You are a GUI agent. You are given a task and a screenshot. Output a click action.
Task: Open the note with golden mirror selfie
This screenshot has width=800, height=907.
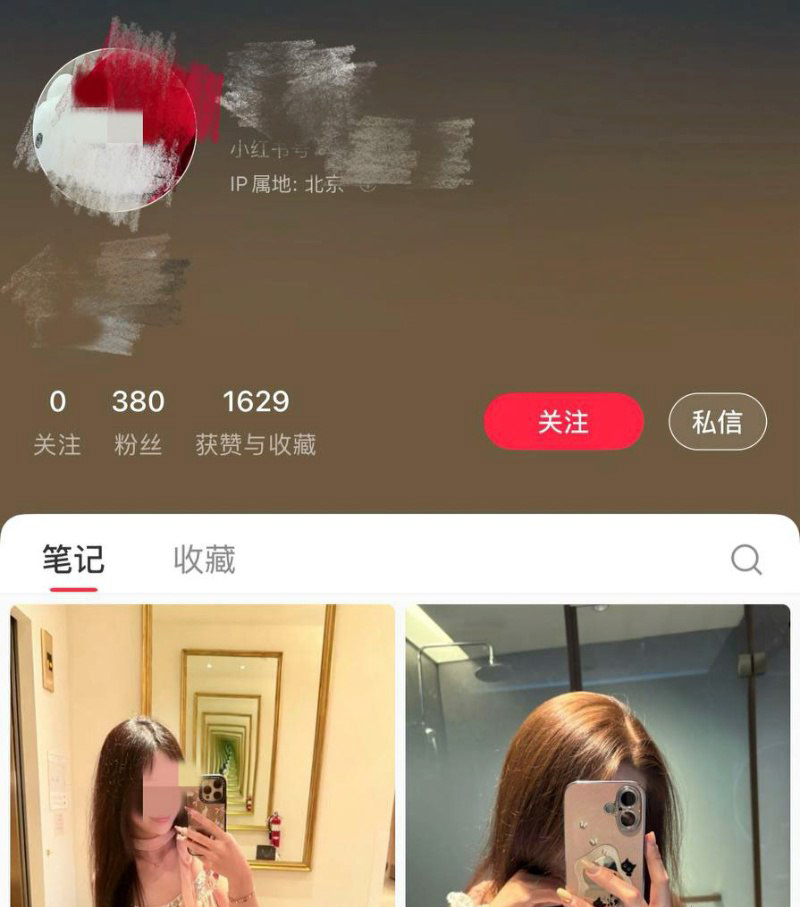202,755
